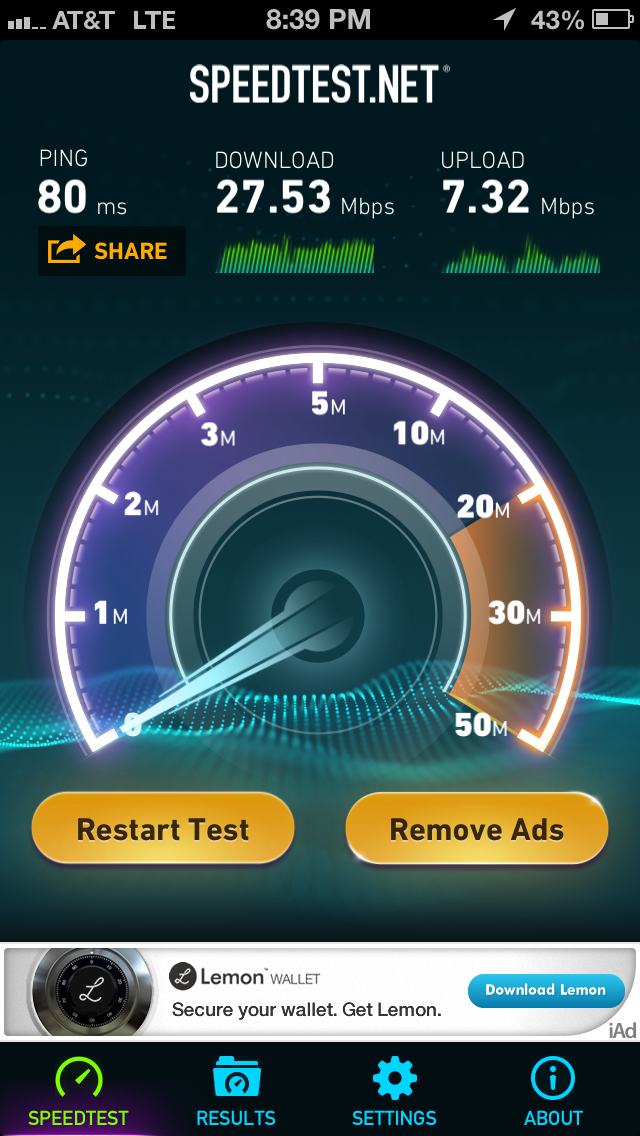Tap Download Lemon in the ad banner
Viewport: 640px width, 1136px height.
point(545,990)
